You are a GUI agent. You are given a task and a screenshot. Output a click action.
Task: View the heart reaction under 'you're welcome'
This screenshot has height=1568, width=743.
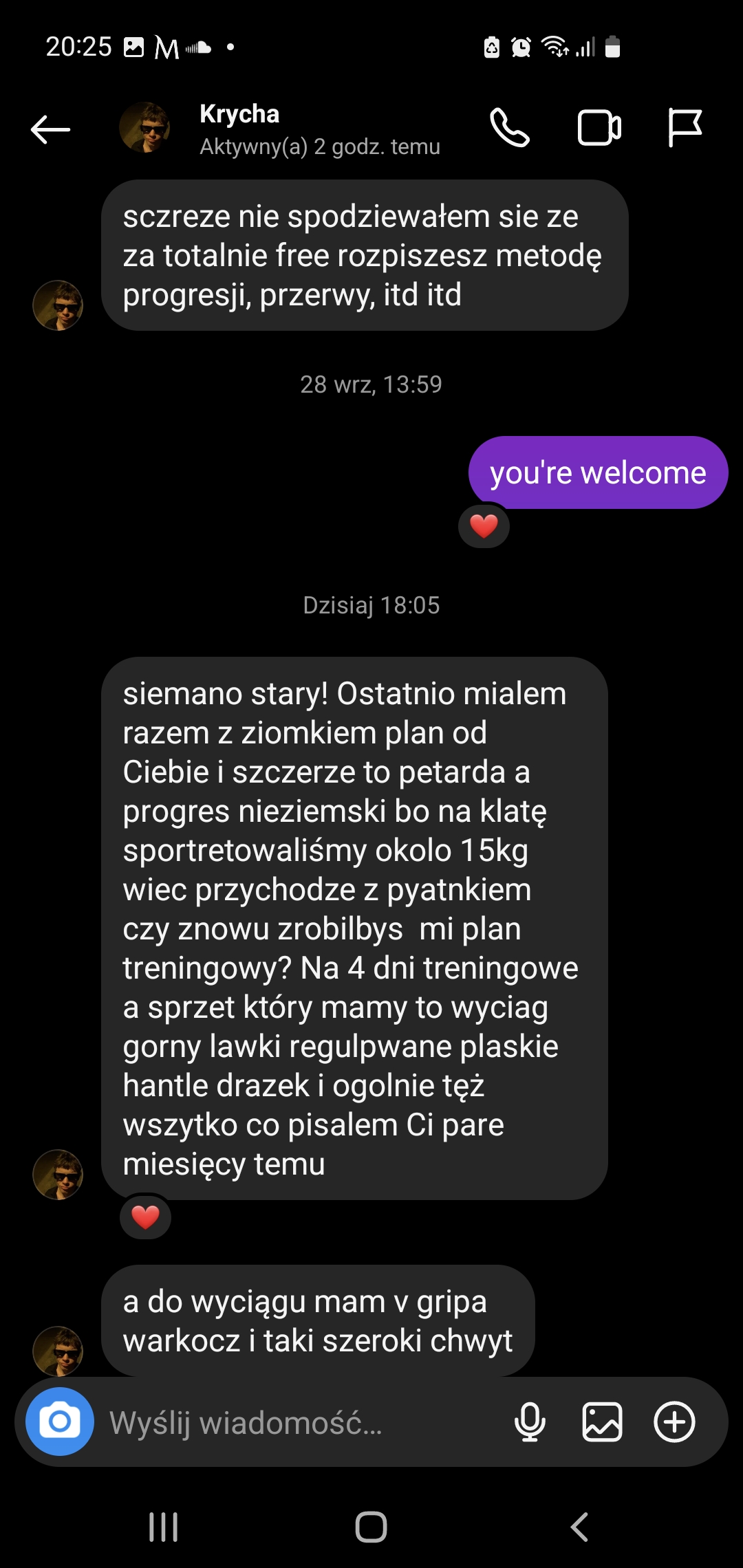(x=484, y=526)
